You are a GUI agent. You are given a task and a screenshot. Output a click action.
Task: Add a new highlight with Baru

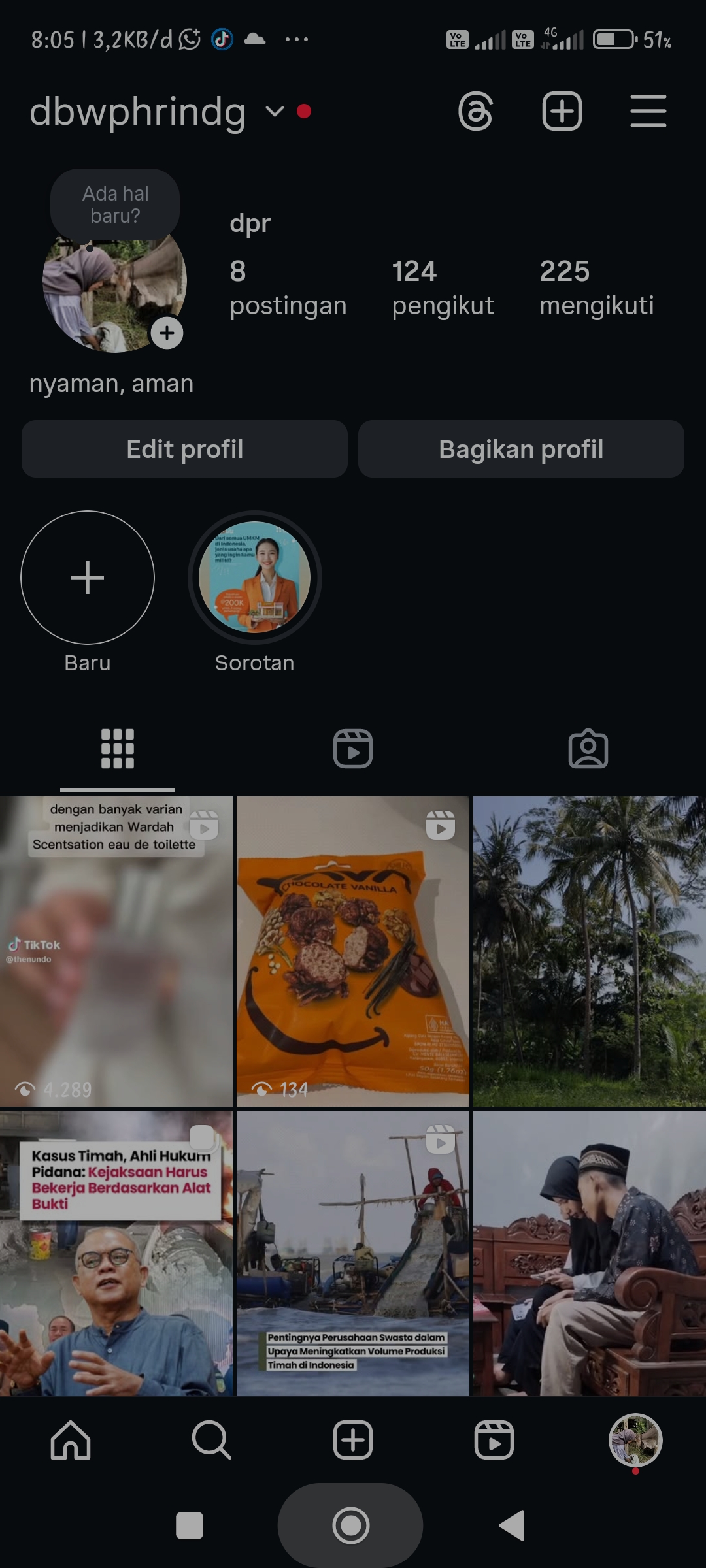click(88, 578)
